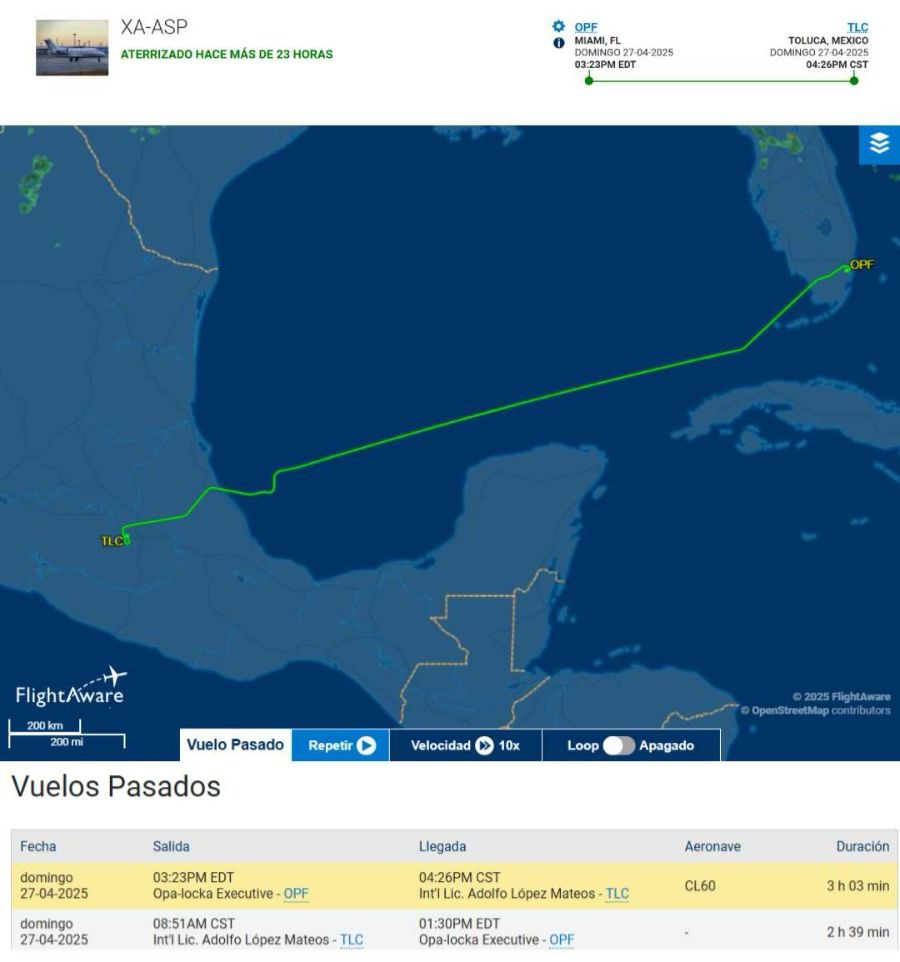
Task: Open the XA-ASP aircraft photo
Action: (x=72, y=48)
